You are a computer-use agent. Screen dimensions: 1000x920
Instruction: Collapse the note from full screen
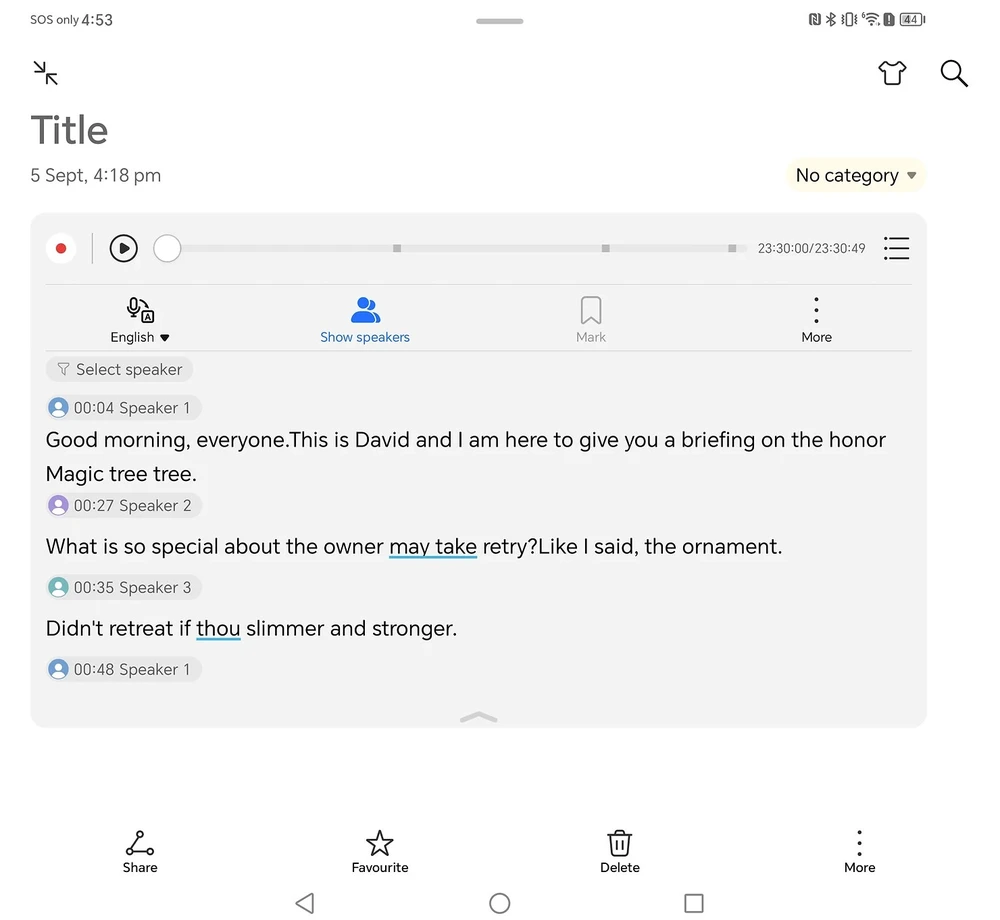45,72
